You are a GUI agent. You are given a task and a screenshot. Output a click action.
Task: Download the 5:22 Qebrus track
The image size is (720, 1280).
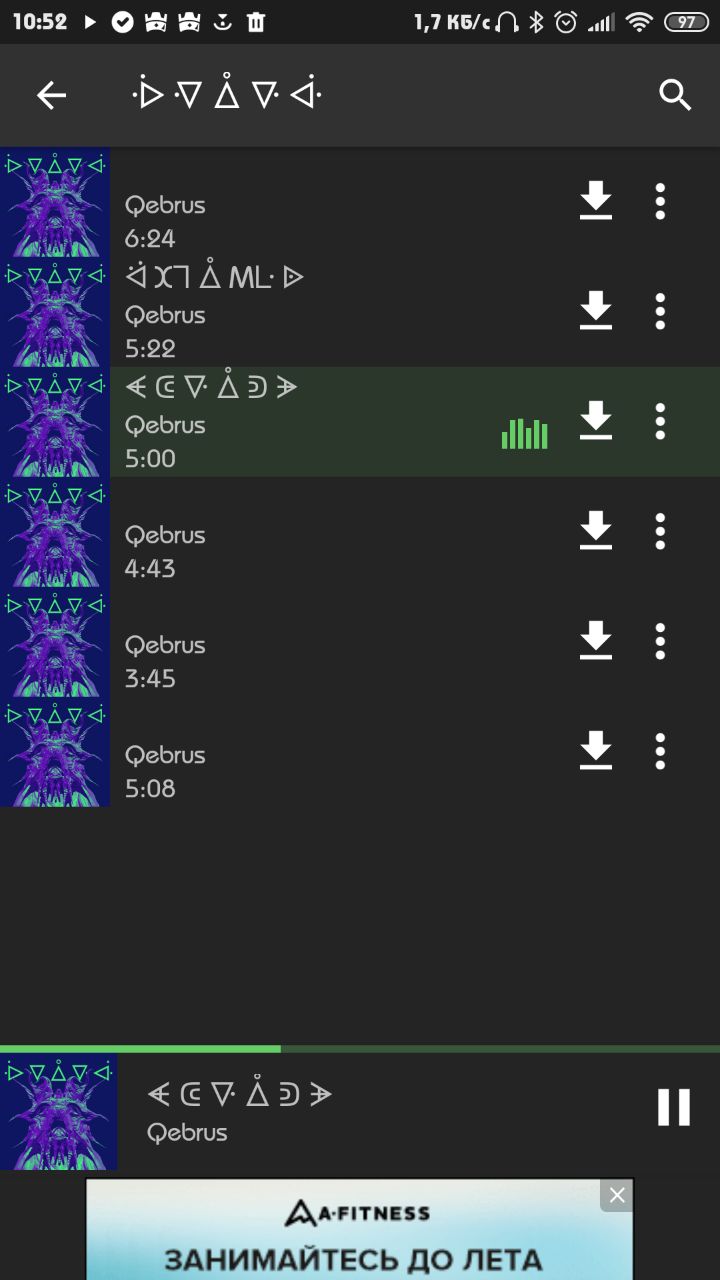(596, 311)
